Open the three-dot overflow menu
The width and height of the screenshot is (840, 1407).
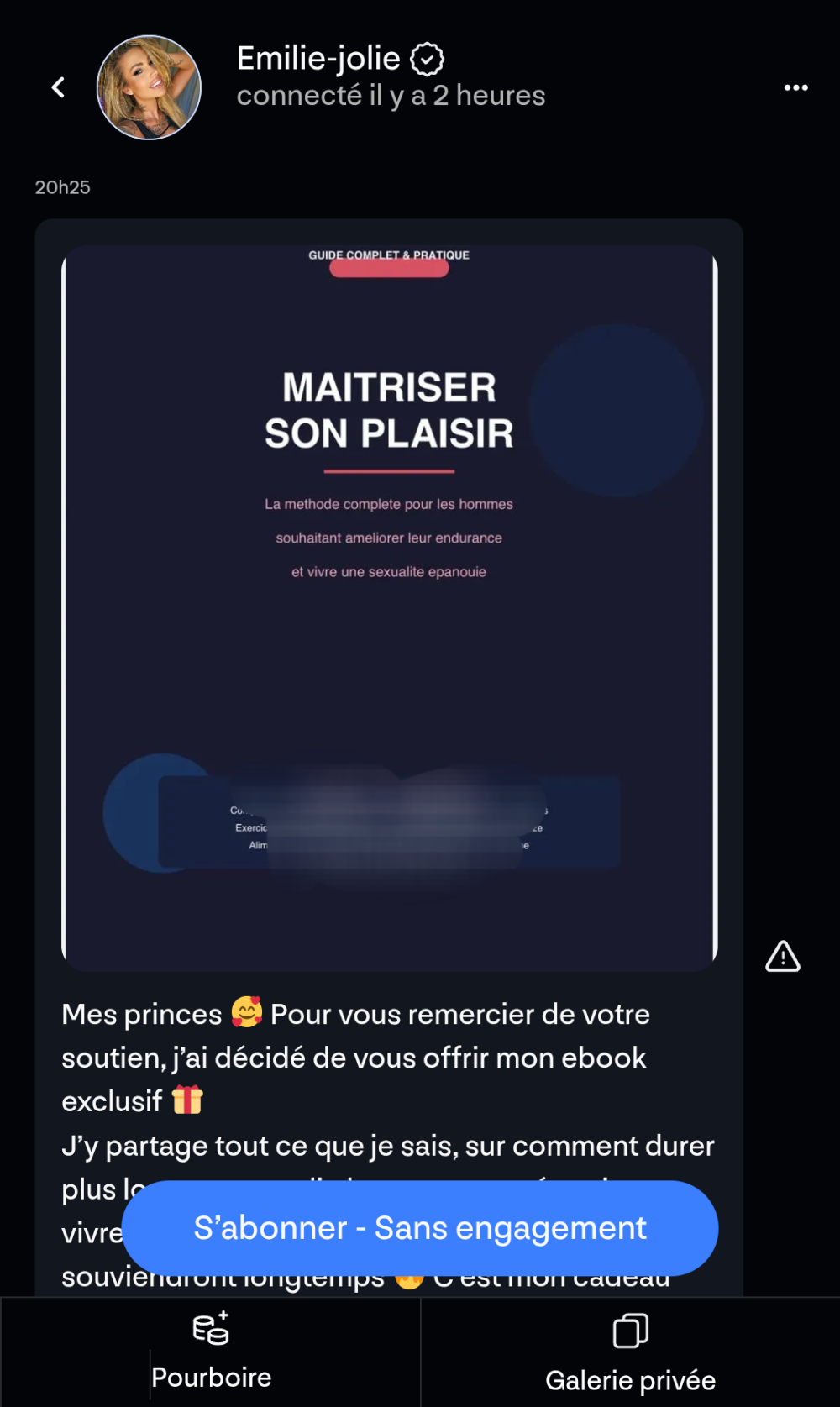click(x=795, y=87)
